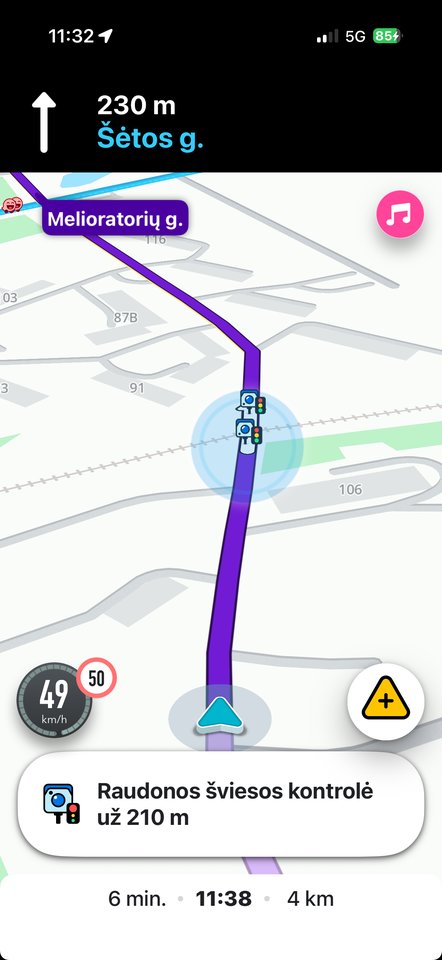442x960 pixels.
Task: Open the ETA bar showing 6 min.
Action: click(x=221, y=899)
